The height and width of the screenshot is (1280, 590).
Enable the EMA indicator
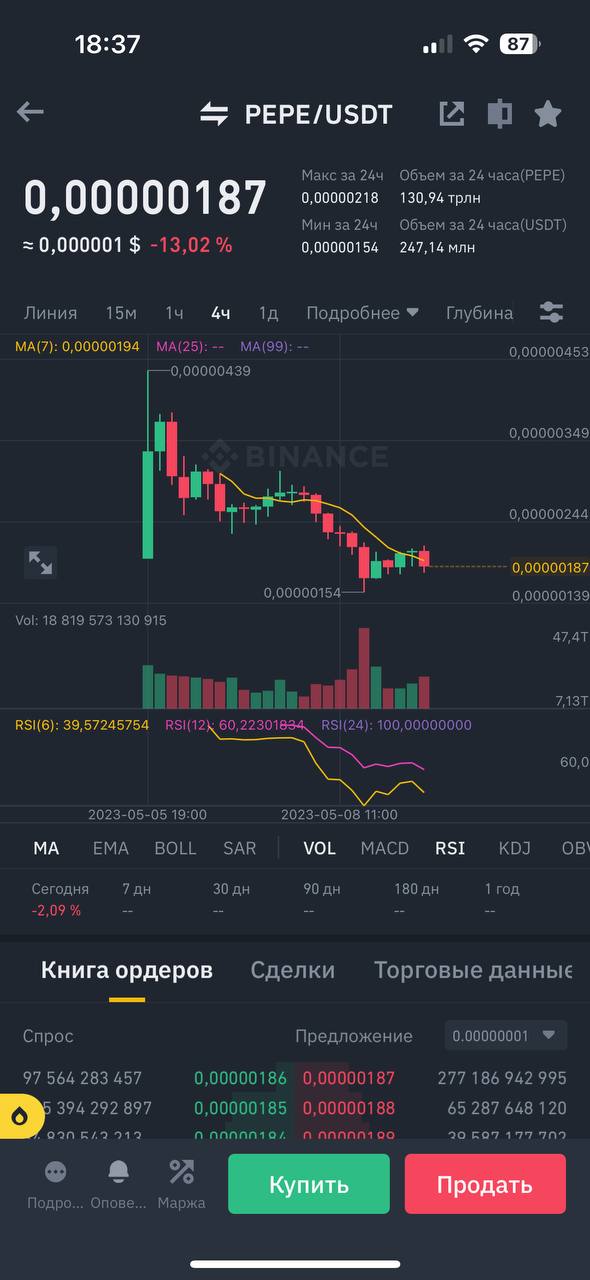click(111, 848)
